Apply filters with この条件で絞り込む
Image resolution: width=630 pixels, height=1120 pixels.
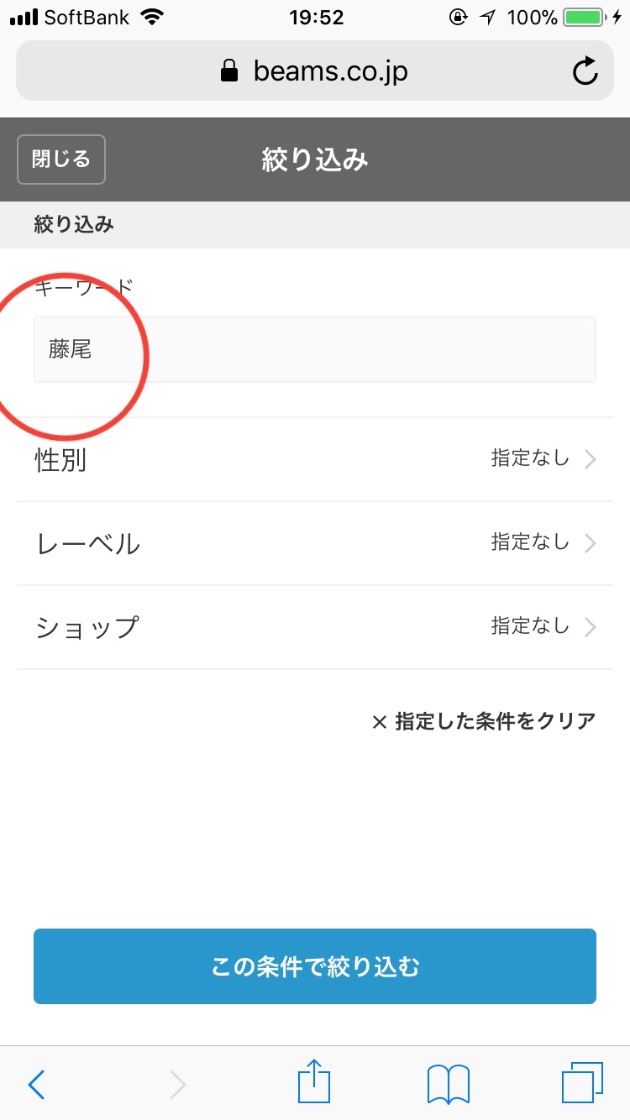pos(314,966)
